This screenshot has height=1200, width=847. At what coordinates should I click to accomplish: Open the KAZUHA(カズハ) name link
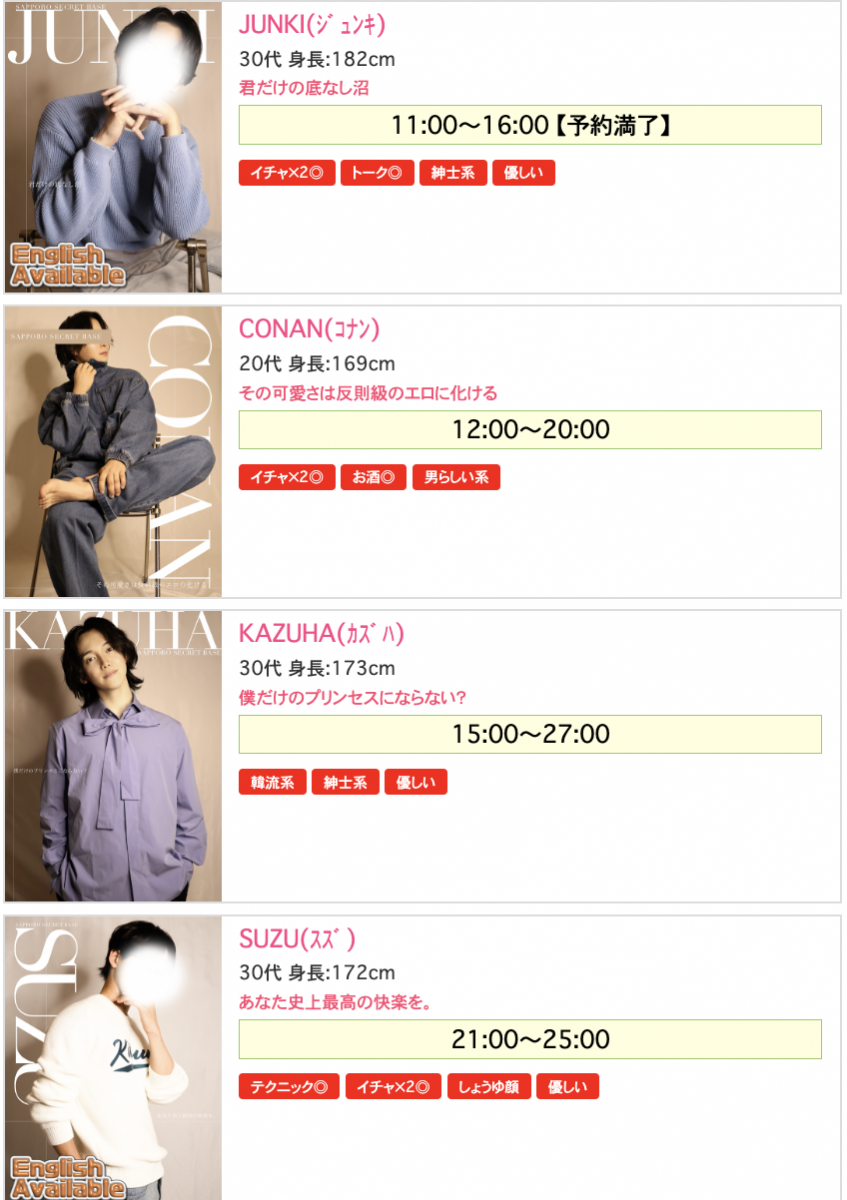click(321, 633)
